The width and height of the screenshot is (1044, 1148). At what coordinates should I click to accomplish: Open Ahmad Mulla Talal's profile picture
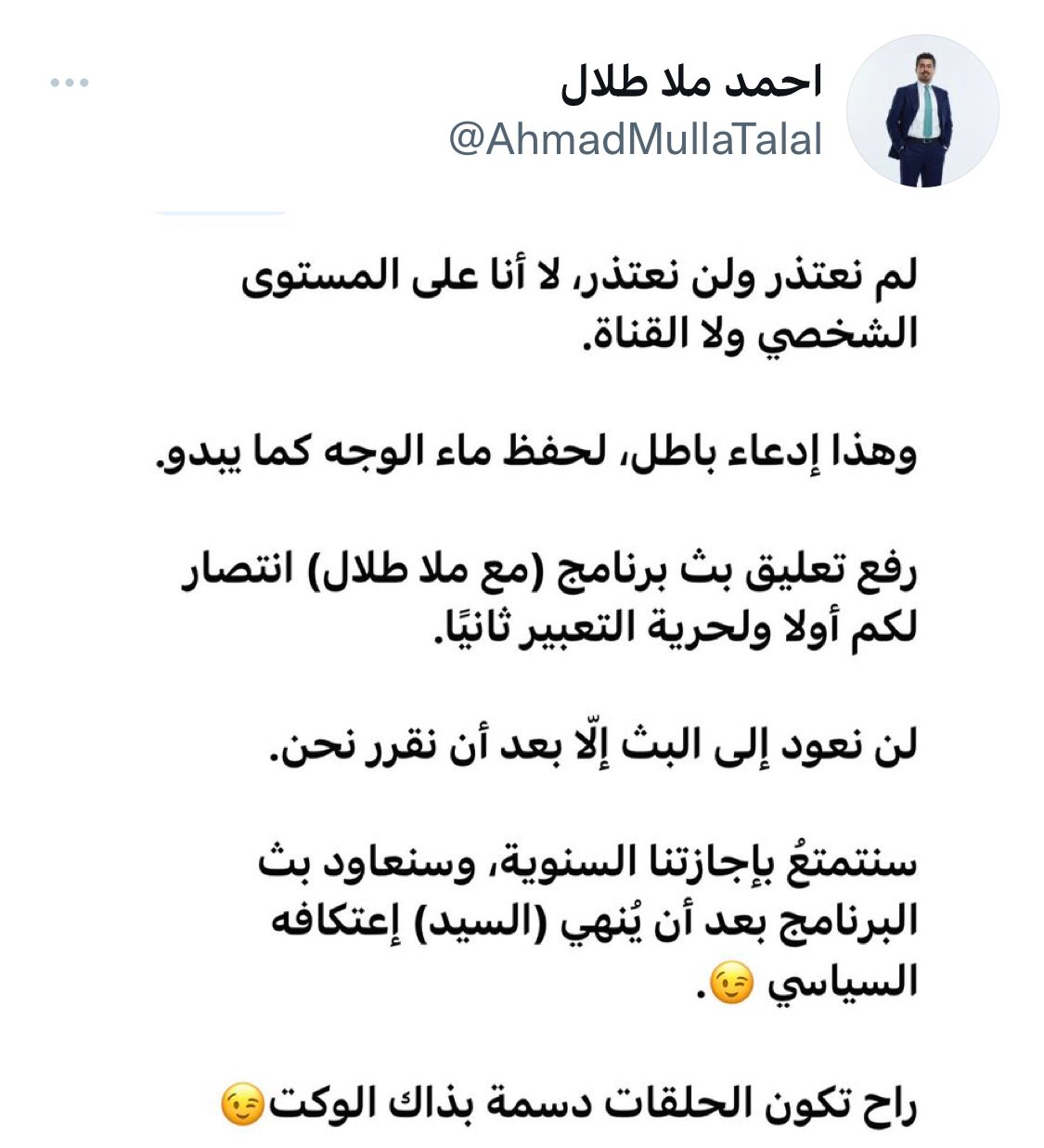pos(922,111)
